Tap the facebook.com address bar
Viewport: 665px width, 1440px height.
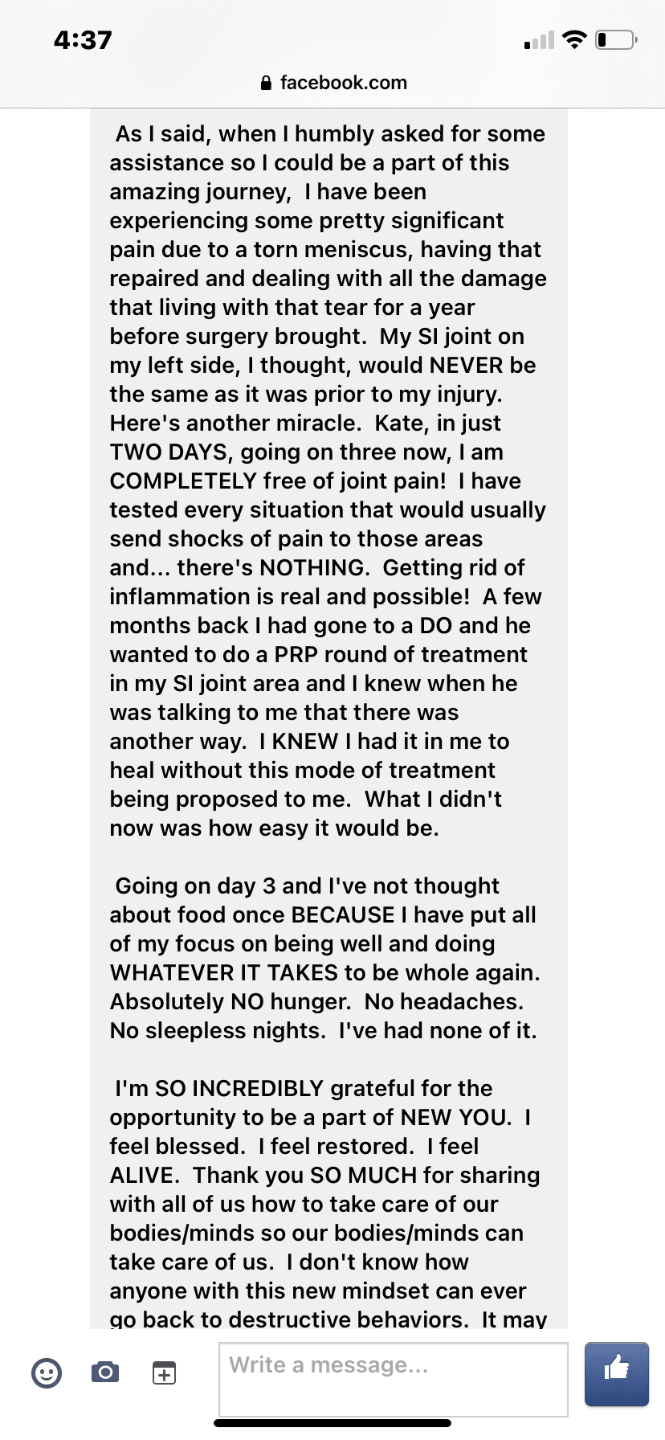(x=332, y=83)
